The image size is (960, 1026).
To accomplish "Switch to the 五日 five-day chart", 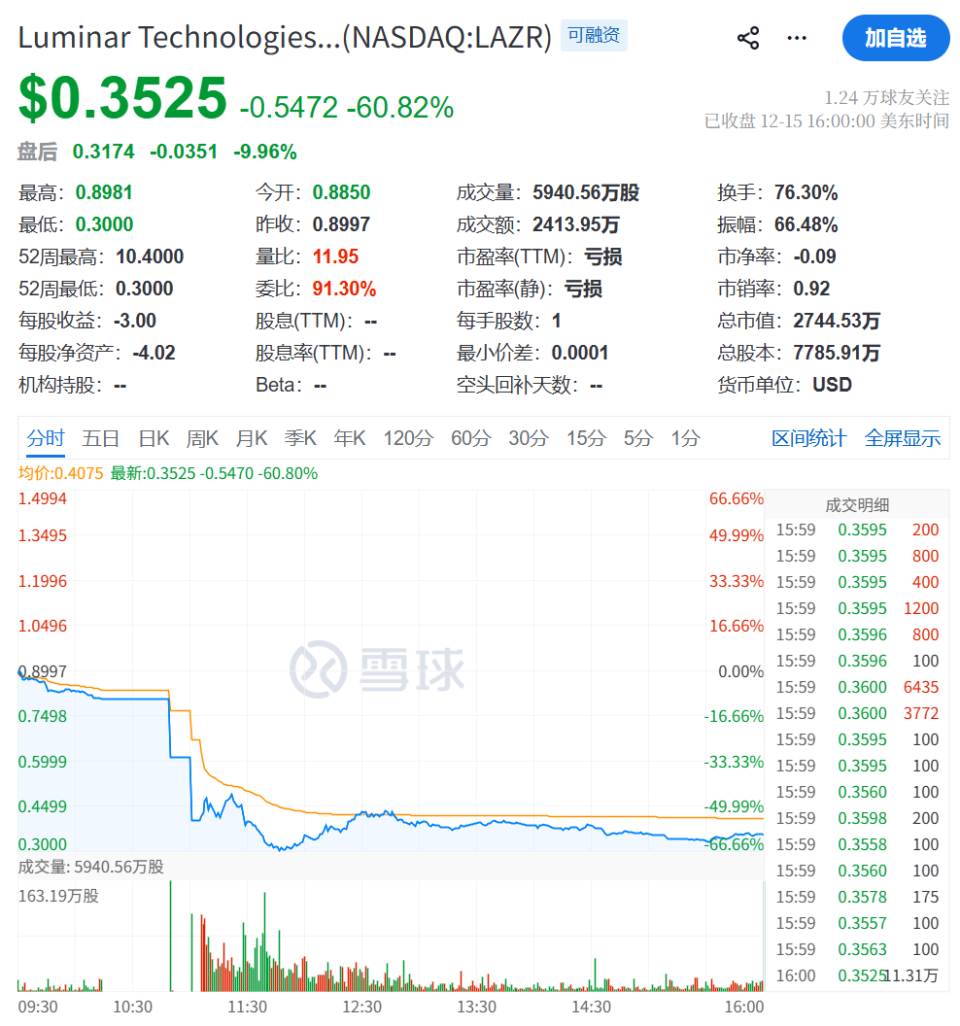I will coord(101,438).
